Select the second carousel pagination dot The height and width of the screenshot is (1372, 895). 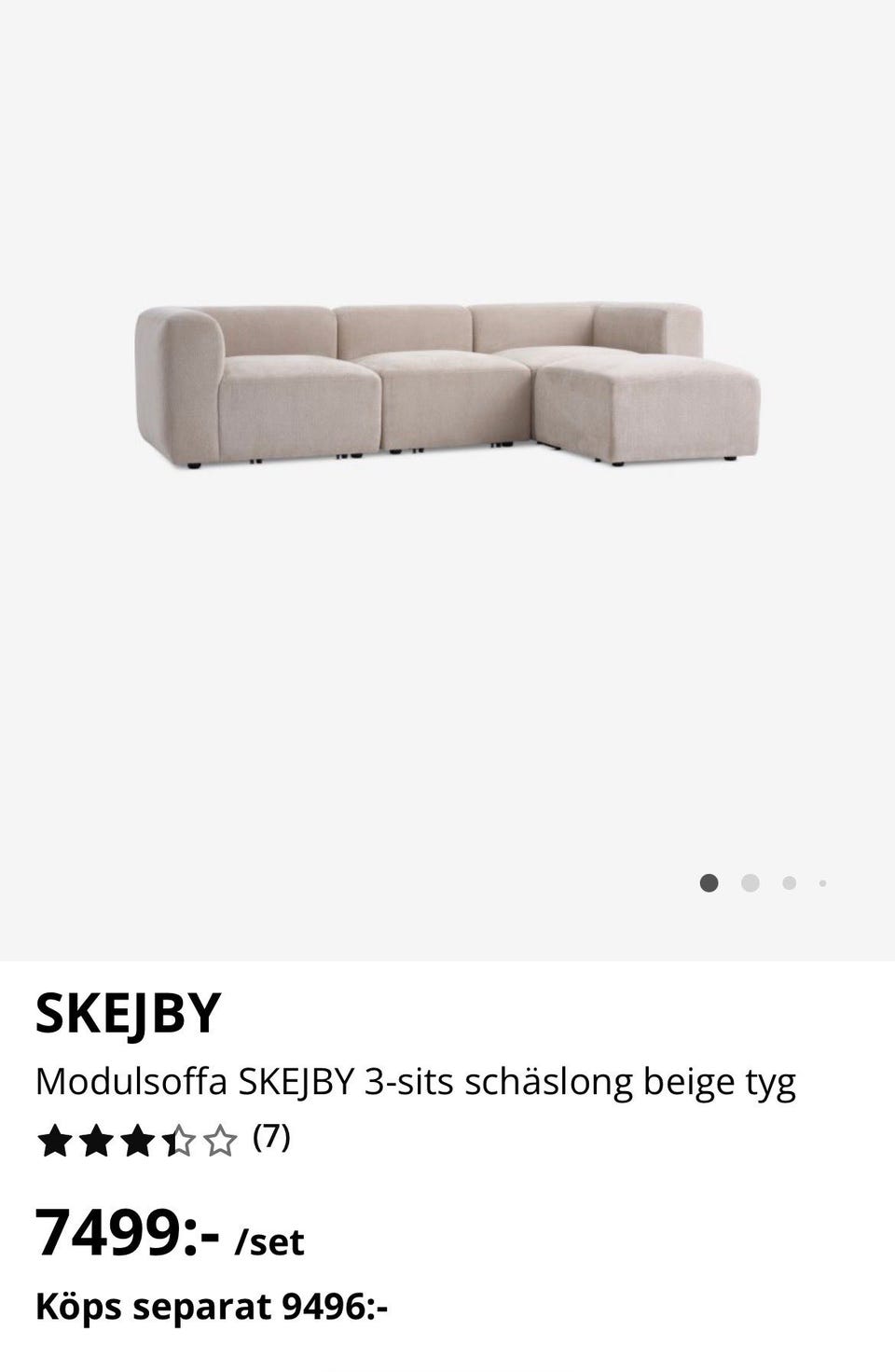pos(750,880)
